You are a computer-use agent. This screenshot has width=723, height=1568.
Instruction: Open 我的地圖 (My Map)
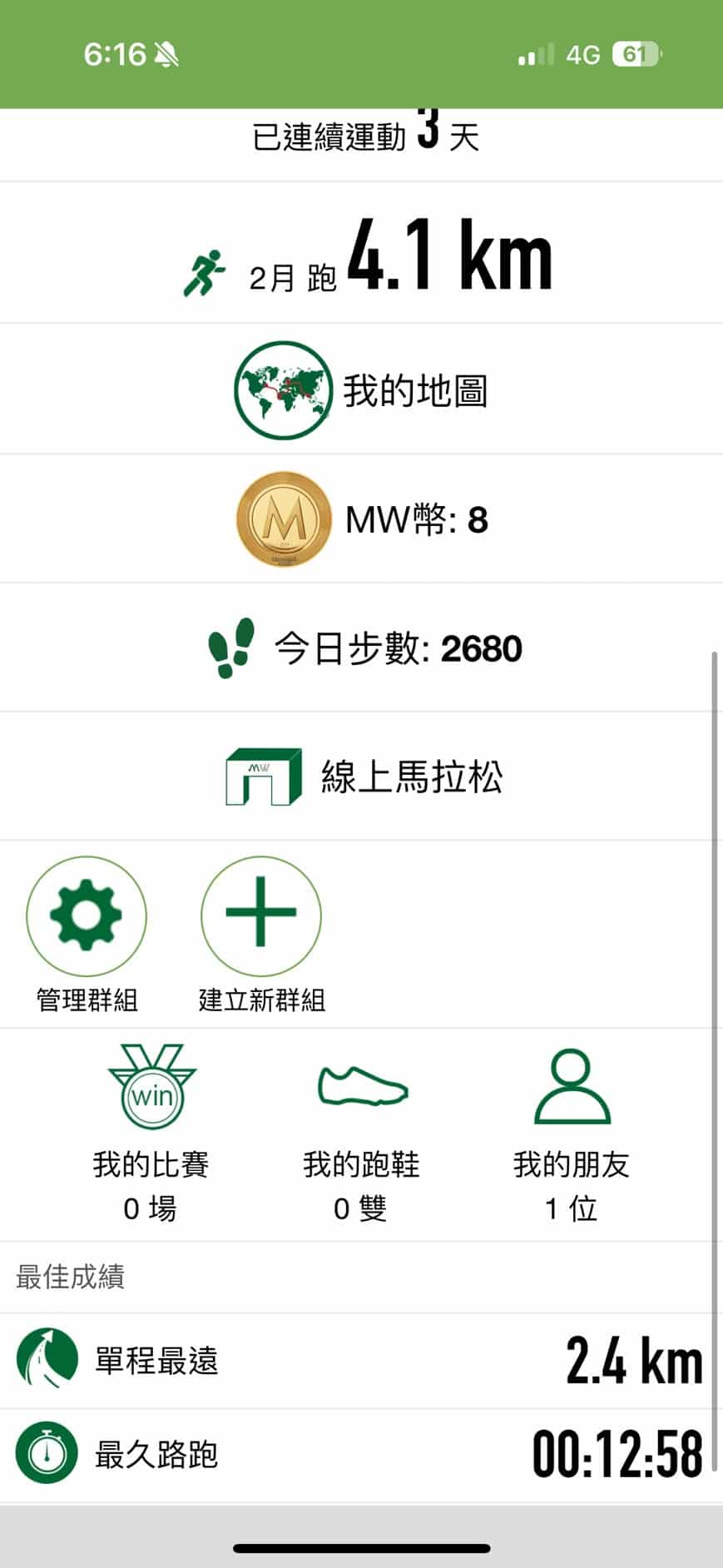point(361,389)
